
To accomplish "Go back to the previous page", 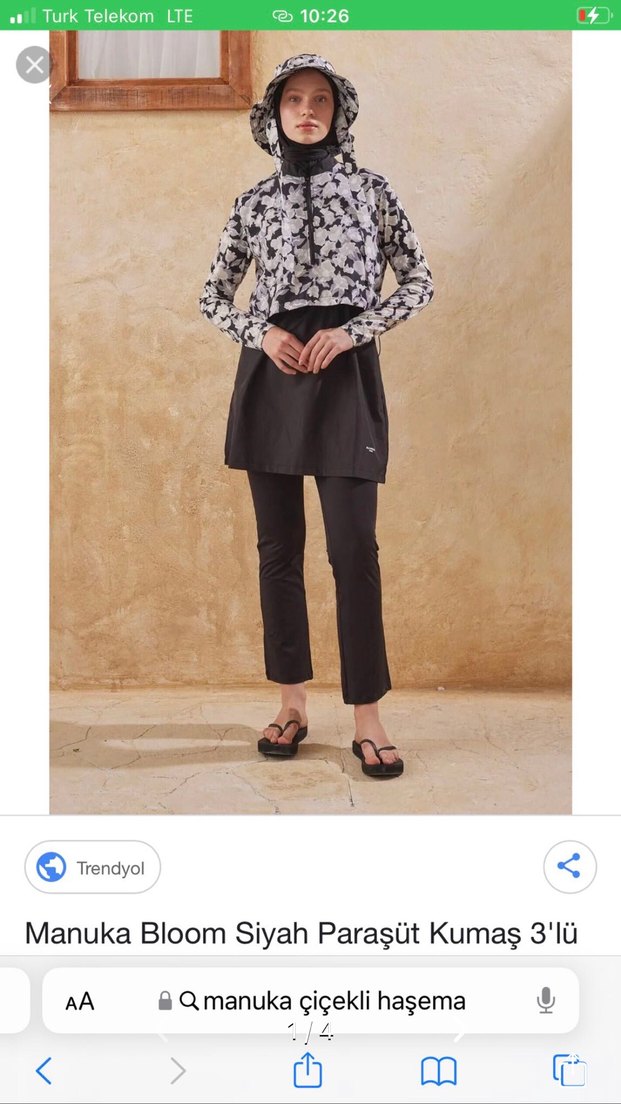I will [44, 1071].
